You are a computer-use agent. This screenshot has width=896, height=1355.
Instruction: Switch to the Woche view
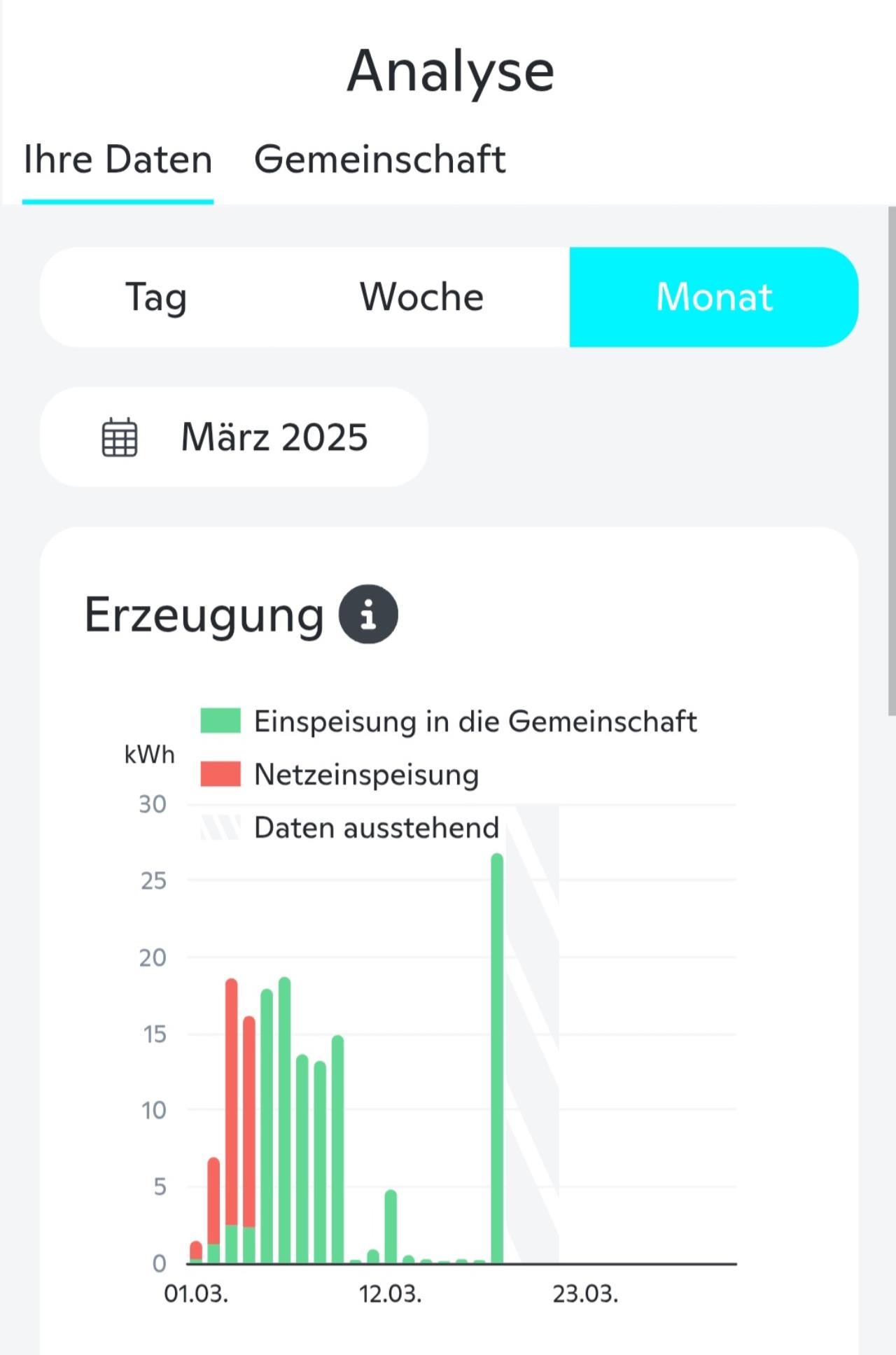coord(421,297)
